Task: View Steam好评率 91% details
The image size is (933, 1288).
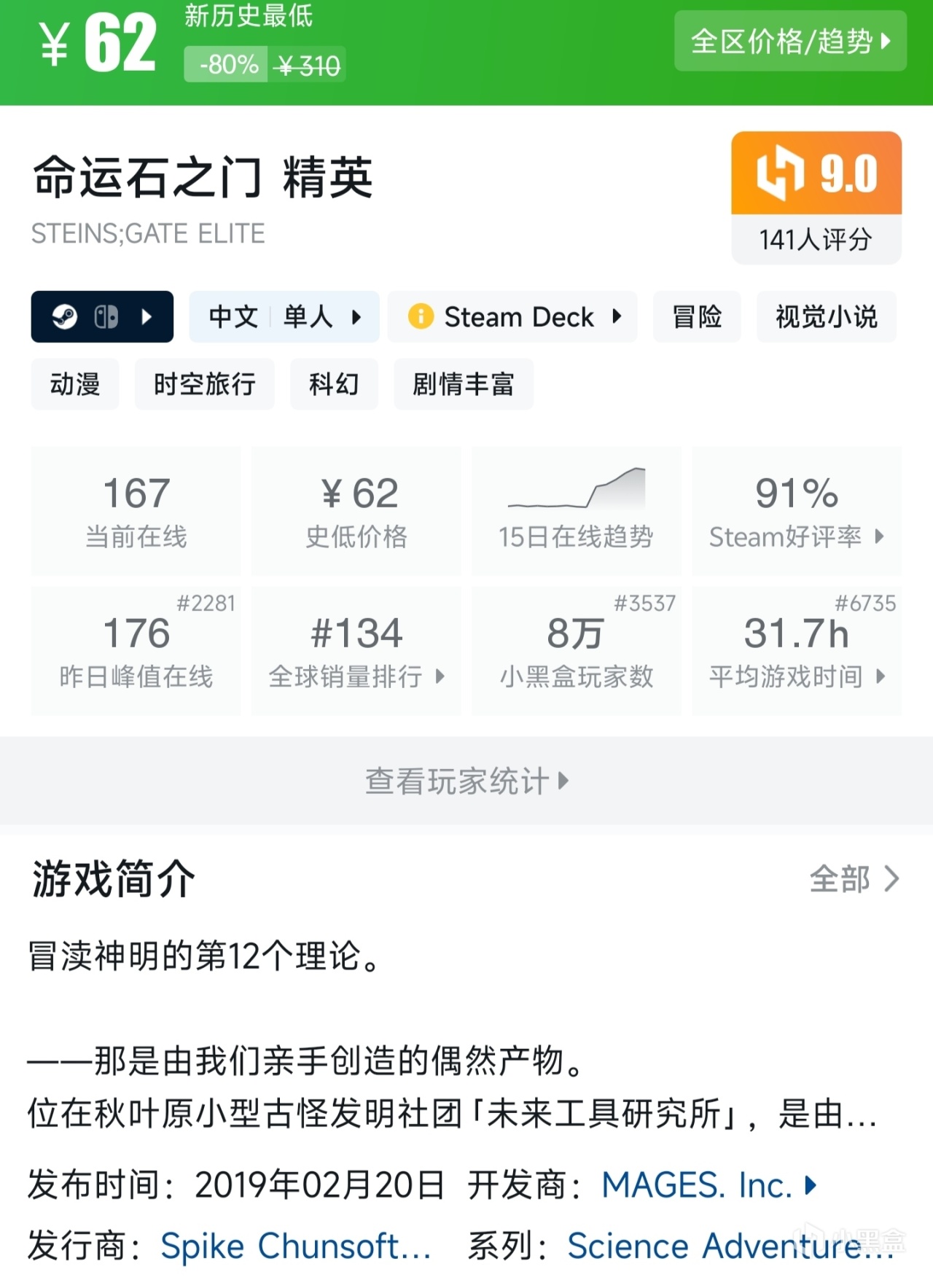Action: tap(797, 511)
